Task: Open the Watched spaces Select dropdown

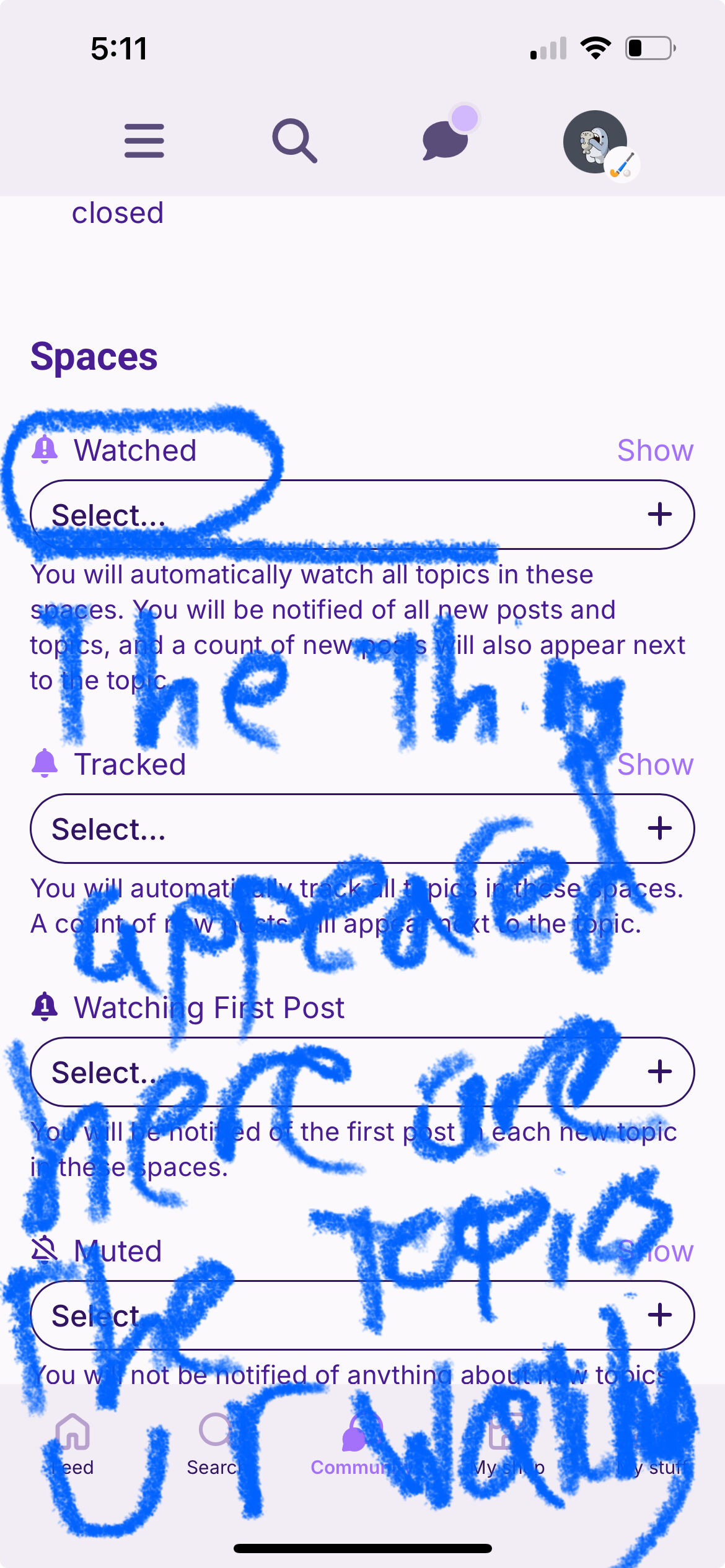Action: pos(362,515)
